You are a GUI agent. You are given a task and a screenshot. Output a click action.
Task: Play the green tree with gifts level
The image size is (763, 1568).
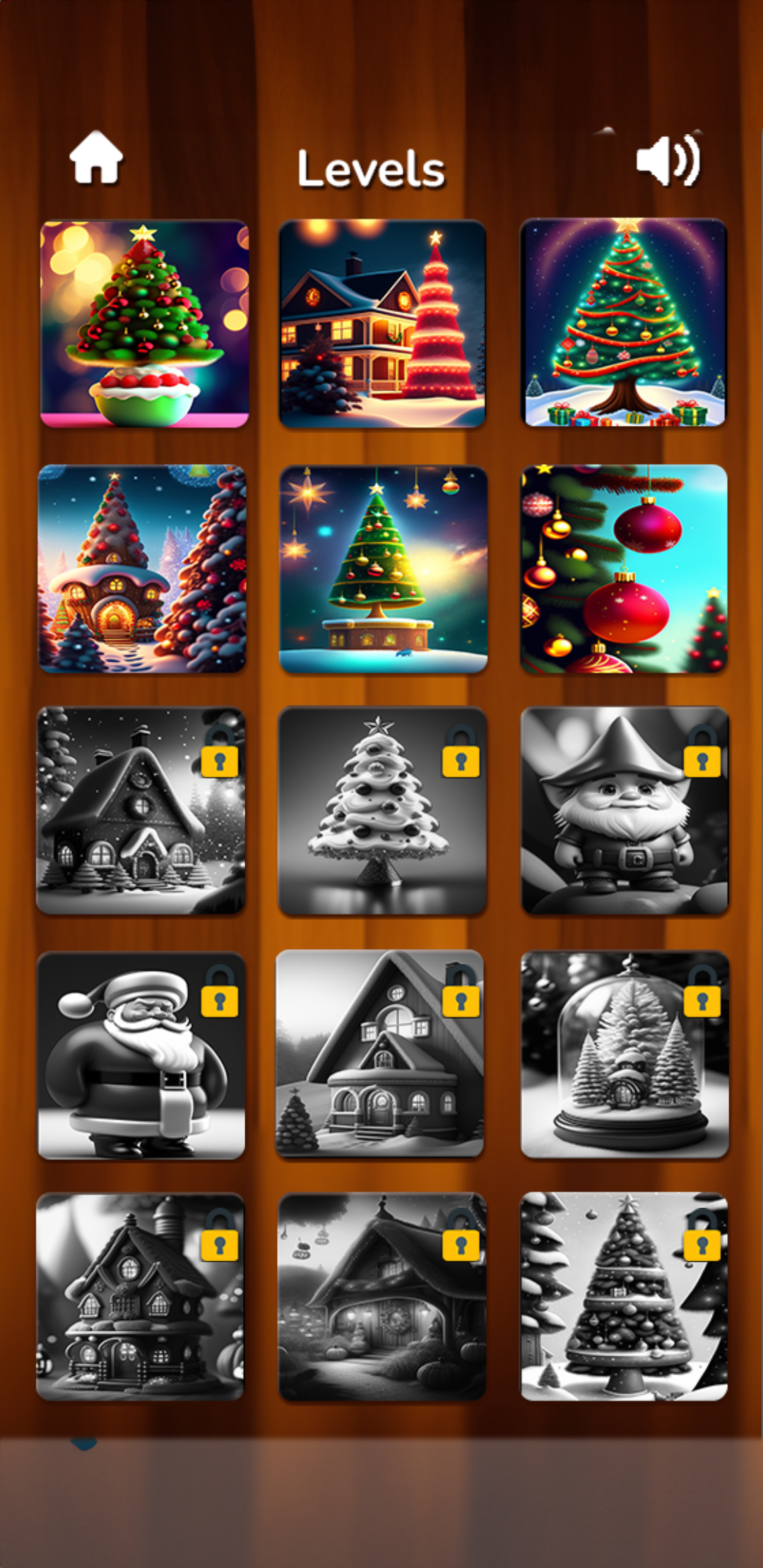pyautogui.click(x=623, y=323)
